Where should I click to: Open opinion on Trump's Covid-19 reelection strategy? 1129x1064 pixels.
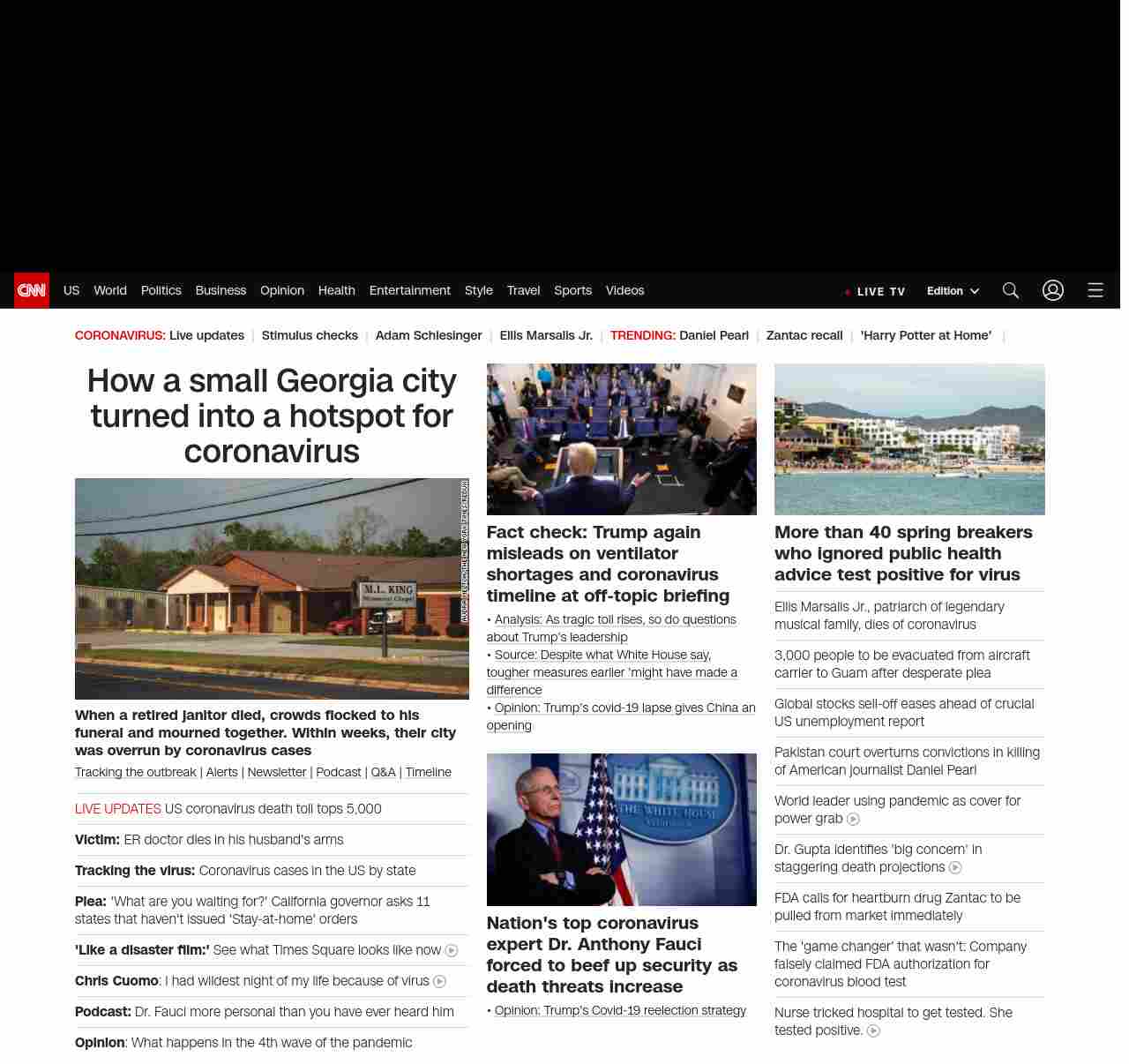pyautogui.click(x=620, y=1011)
